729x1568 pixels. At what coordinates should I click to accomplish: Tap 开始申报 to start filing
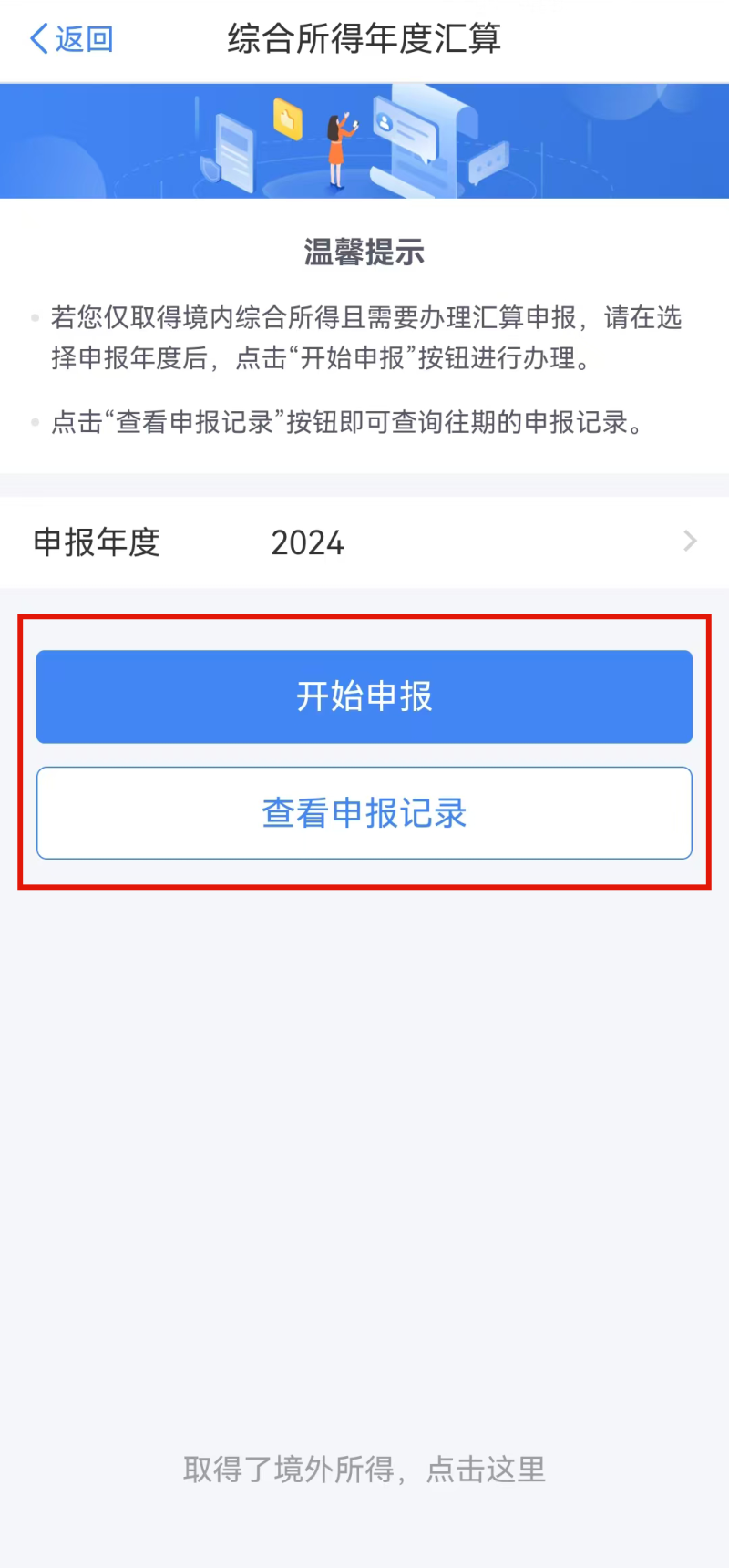[364, 696]
